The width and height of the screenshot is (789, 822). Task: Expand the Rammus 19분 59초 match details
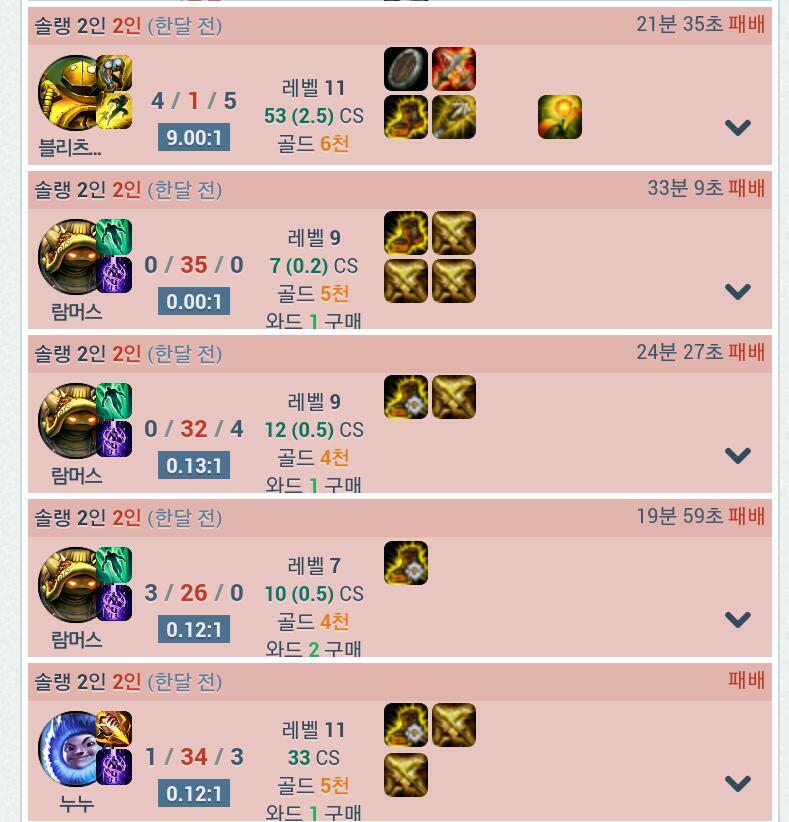click(x=738, y=619)
